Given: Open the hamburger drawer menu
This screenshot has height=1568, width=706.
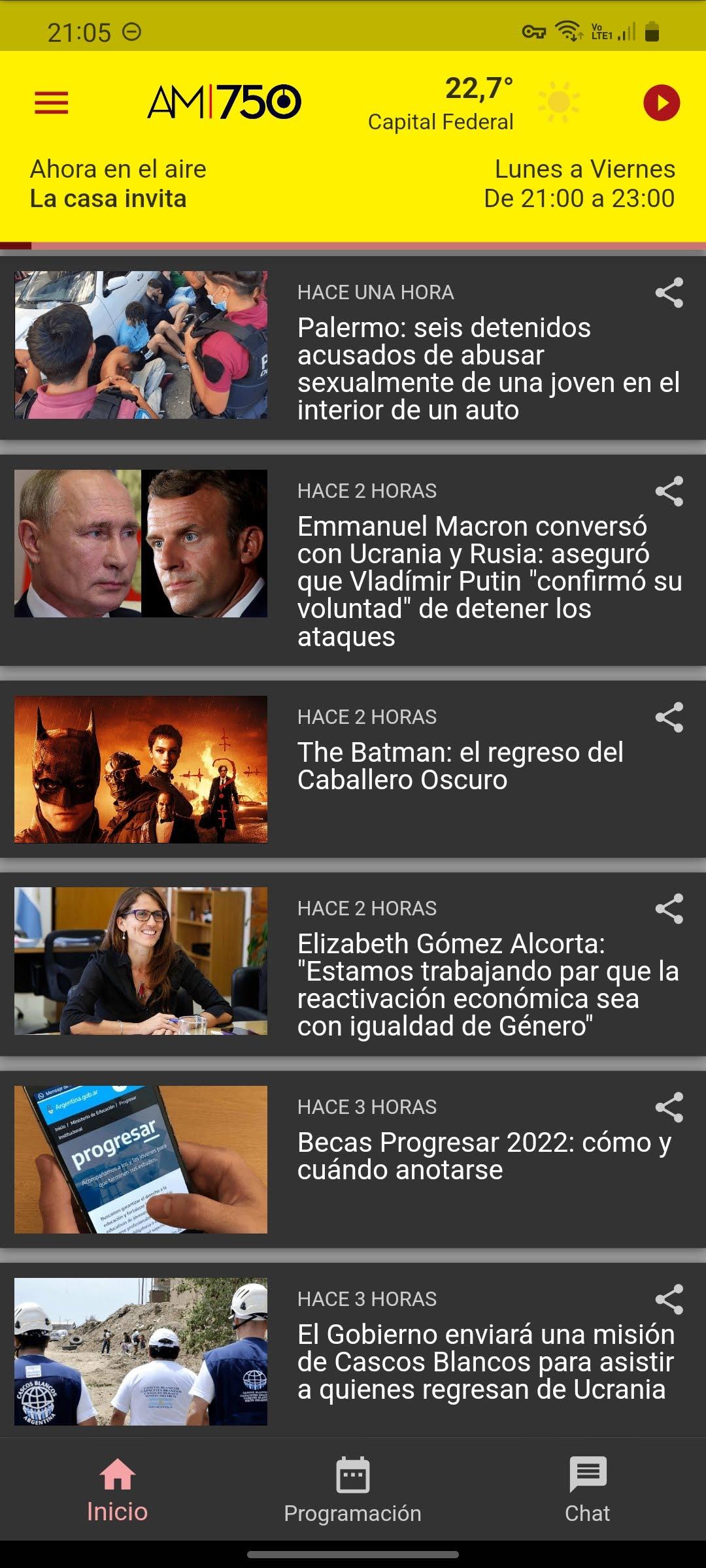Looking at the screenshot, I should coord(52,103).
